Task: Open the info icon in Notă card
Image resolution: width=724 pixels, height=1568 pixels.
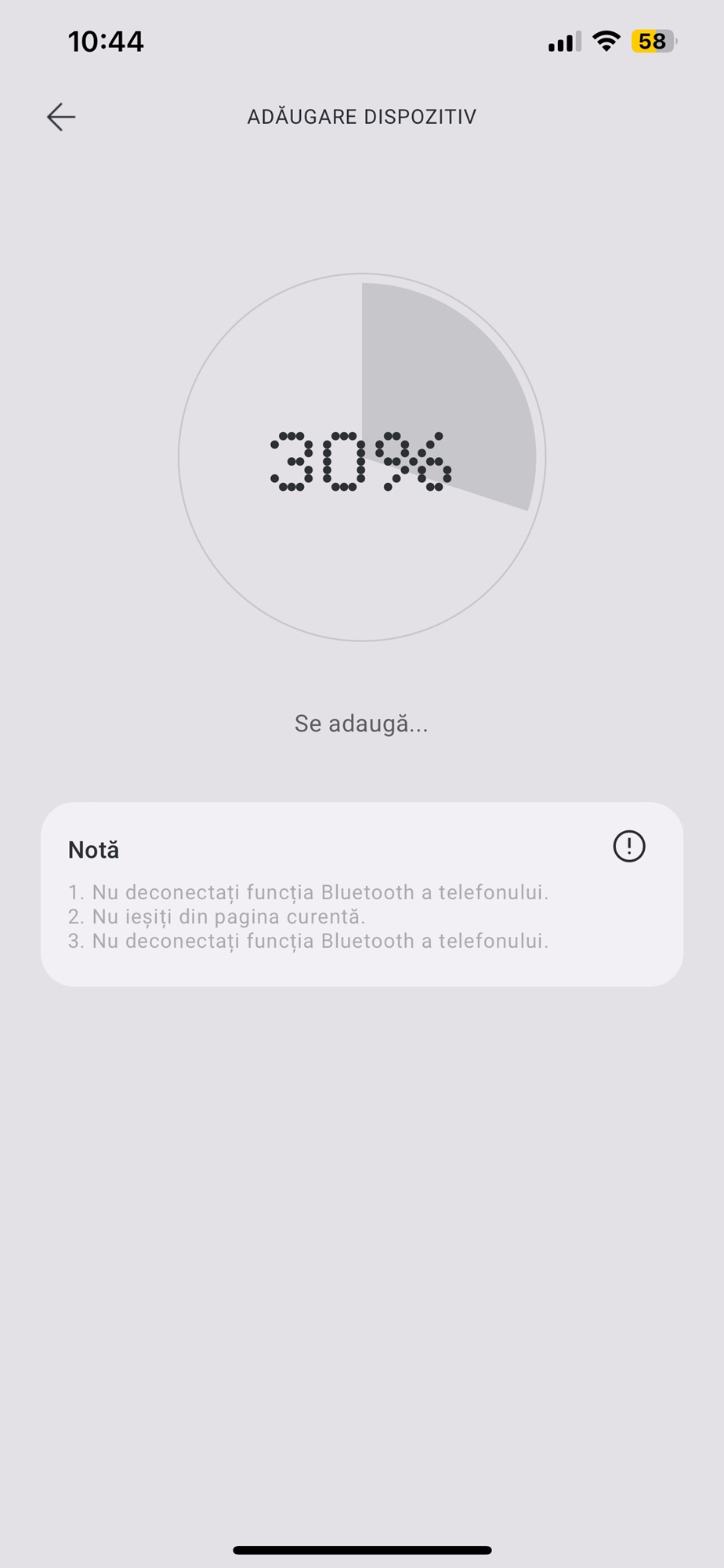Action: click(628, 847)
